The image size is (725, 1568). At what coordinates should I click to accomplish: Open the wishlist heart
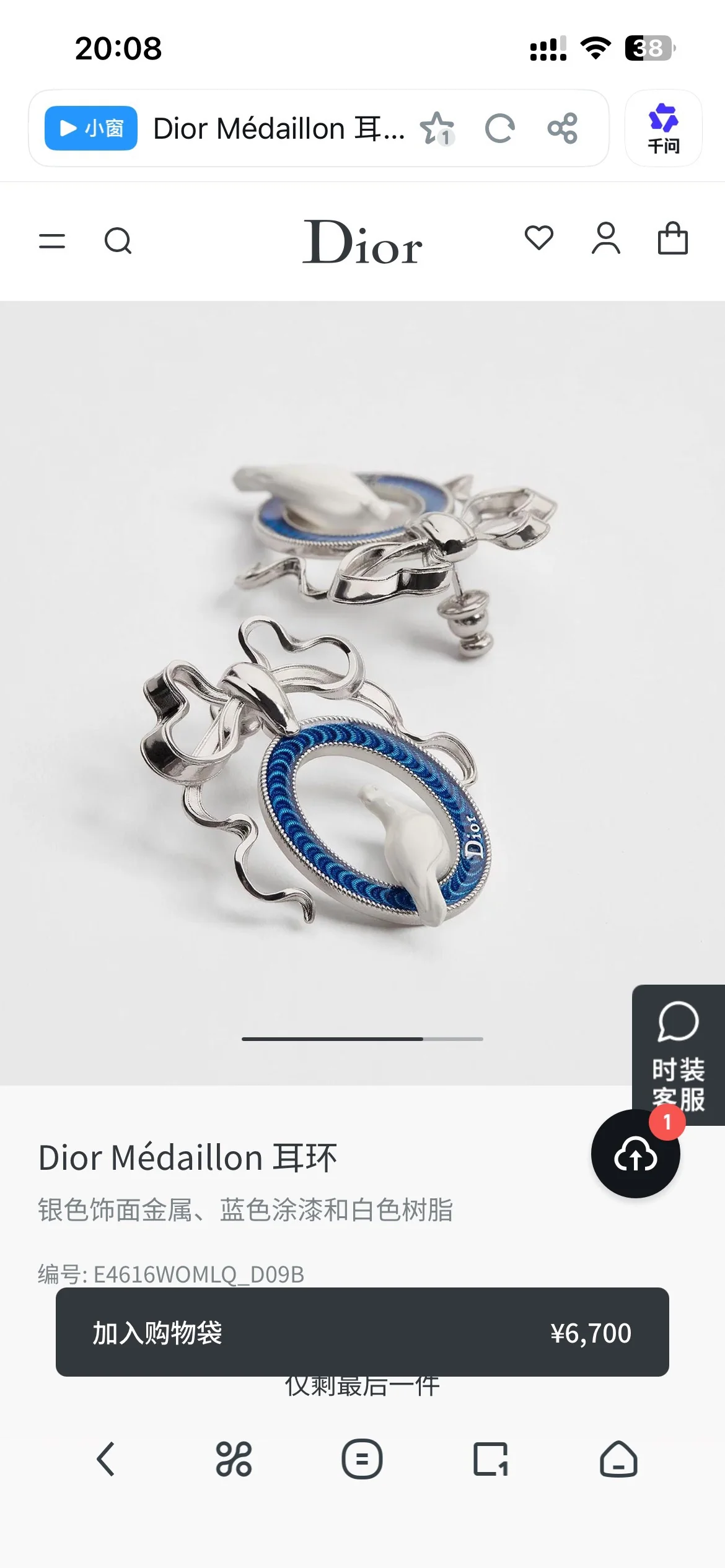pos(539,238)
